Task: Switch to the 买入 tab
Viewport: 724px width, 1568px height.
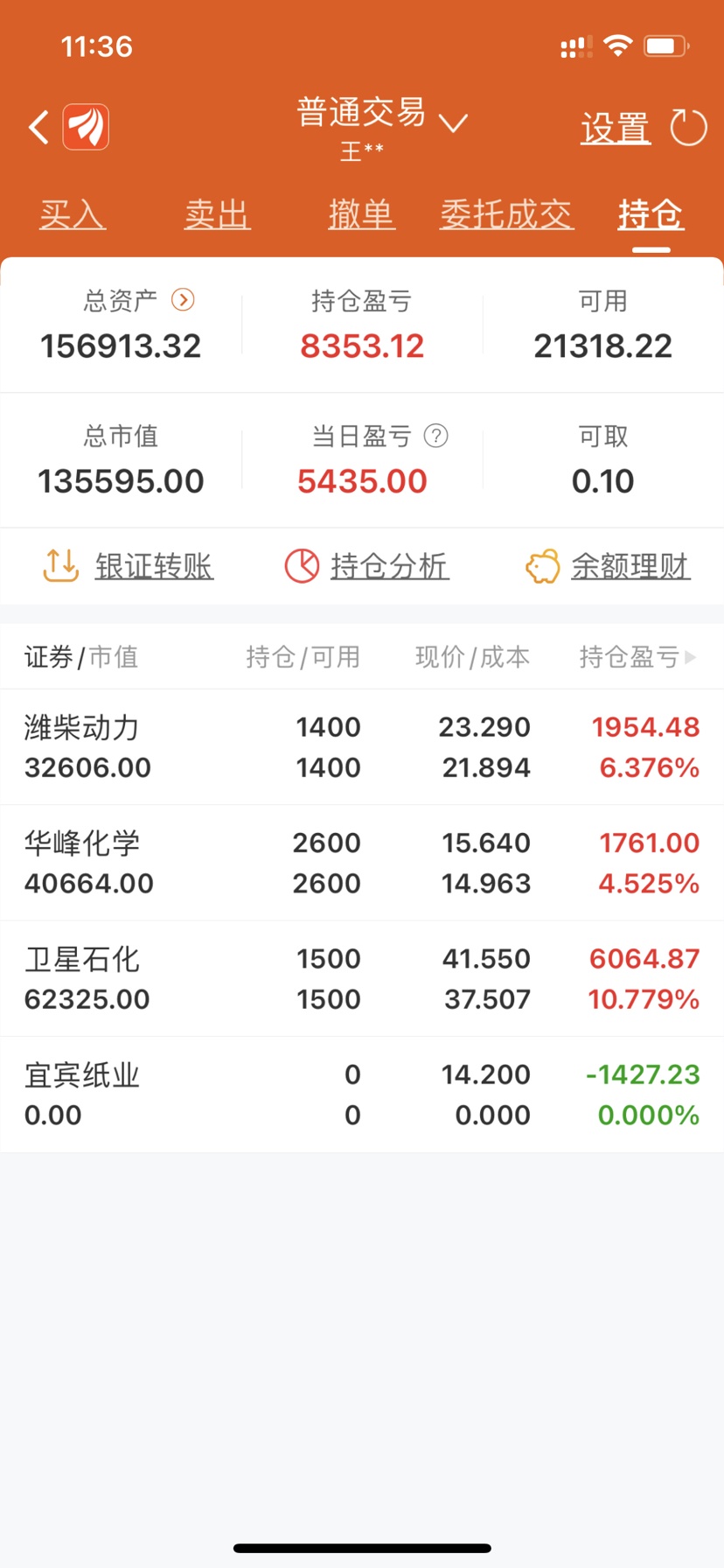Action: point(73,214)
